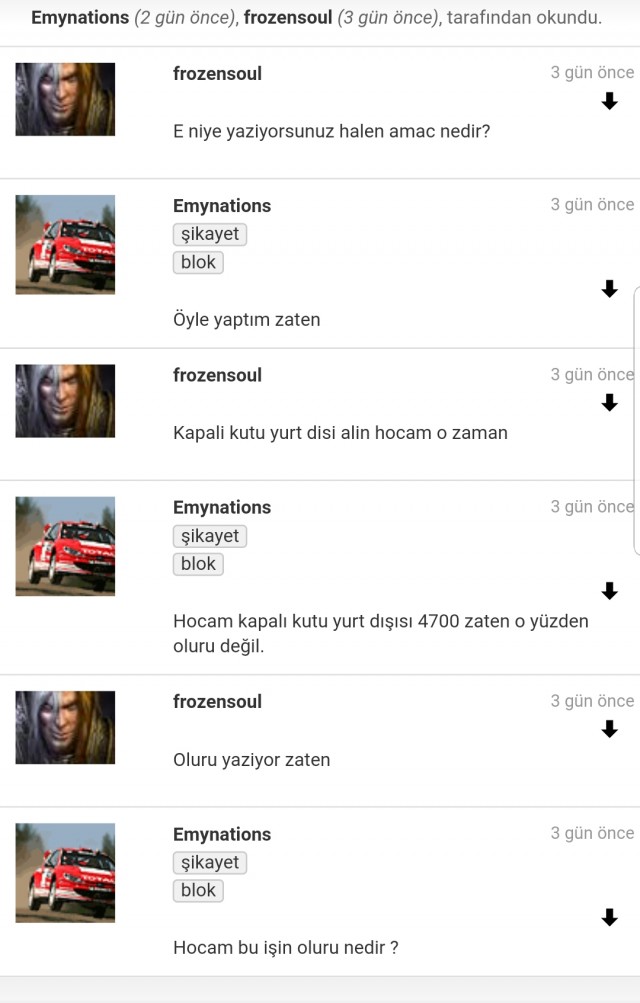Tap şikayet on the "Öyle yaptım zaten" message
The width and height of the screenshot is (640, 1003).
pyautogui.click(x=209, y=234)
